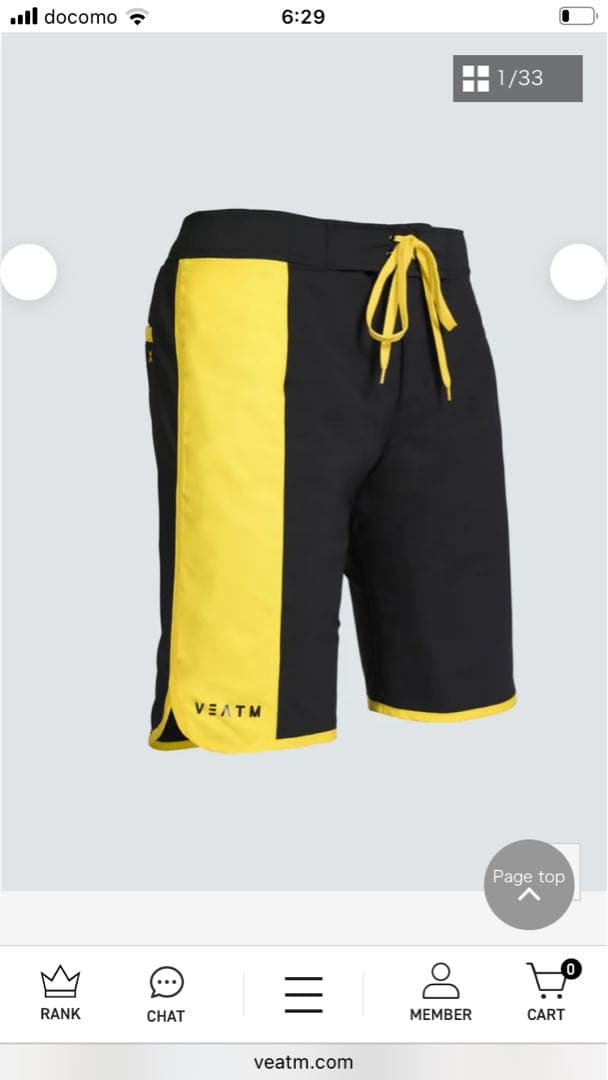Go to the previous product image
Screen dimensions: 608x1080
(x=28, y=272)
